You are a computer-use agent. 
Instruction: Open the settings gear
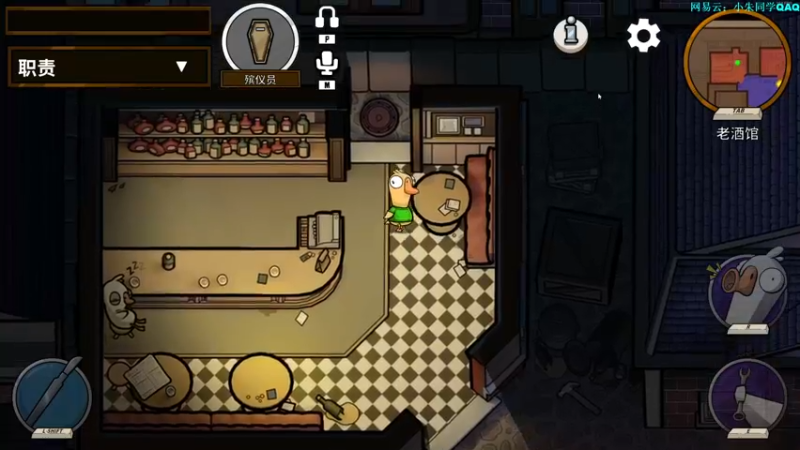pos(643,36)
